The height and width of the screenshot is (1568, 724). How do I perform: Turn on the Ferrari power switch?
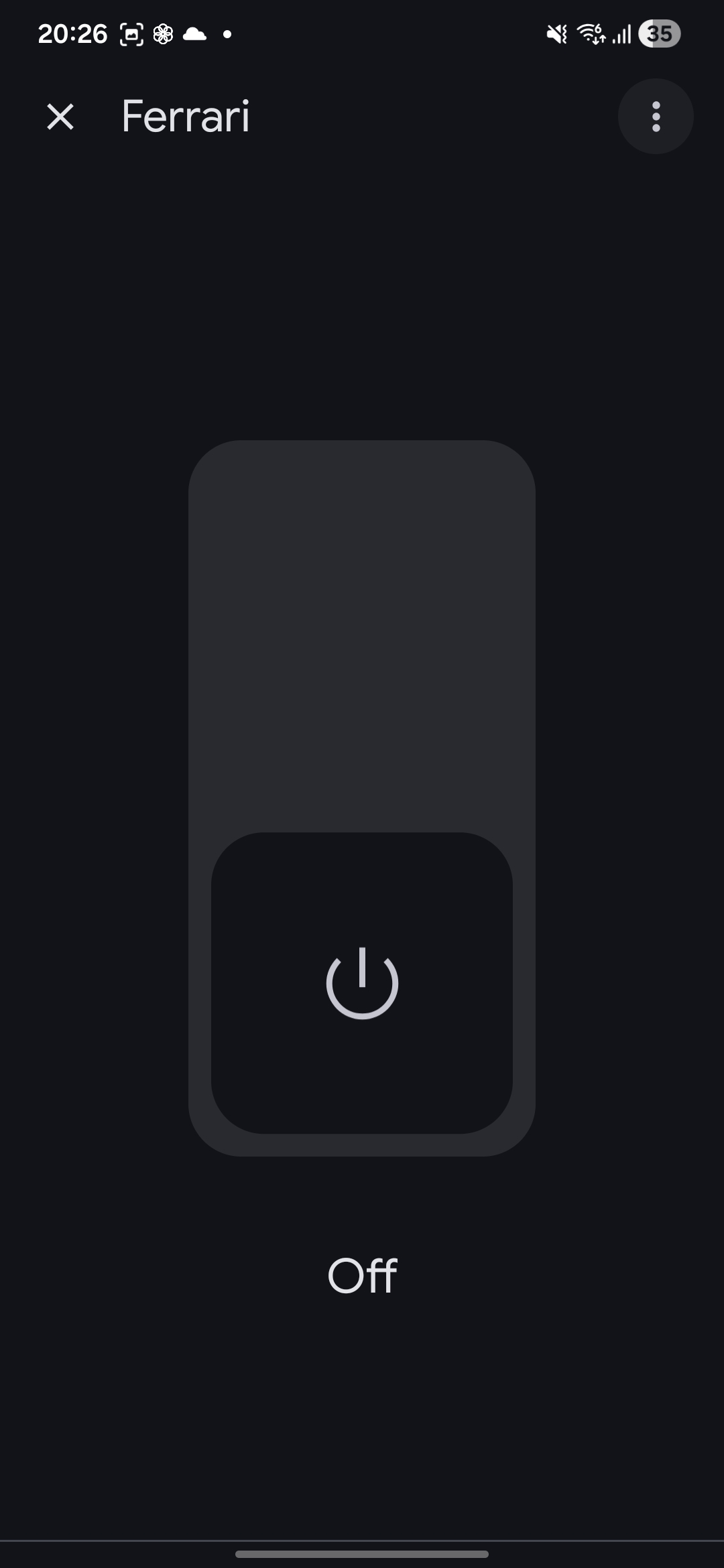coord(362,982)
